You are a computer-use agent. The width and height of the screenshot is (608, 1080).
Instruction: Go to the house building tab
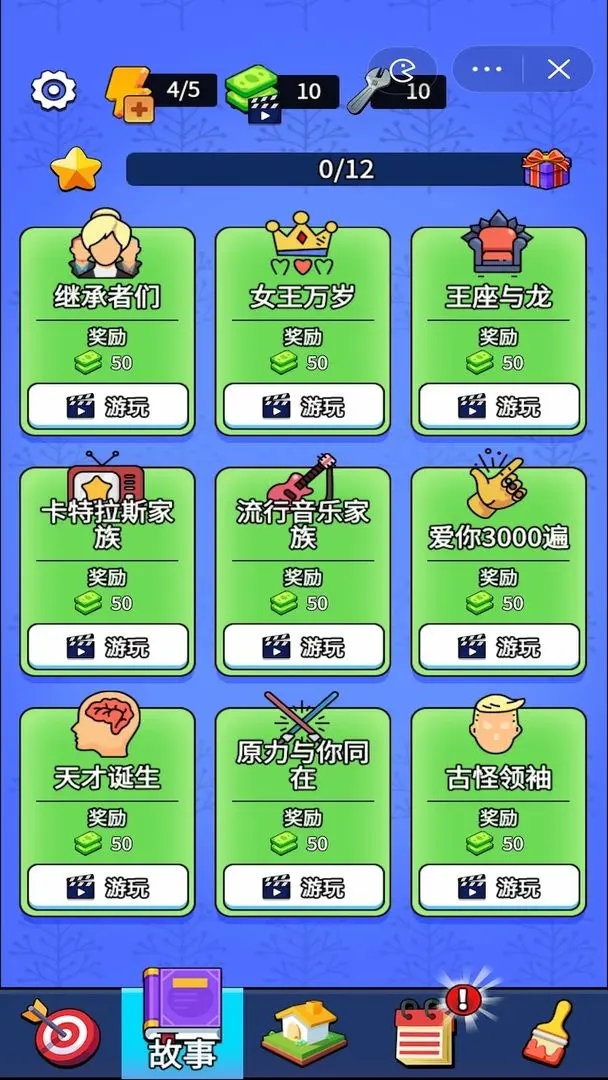point(304,1033)
